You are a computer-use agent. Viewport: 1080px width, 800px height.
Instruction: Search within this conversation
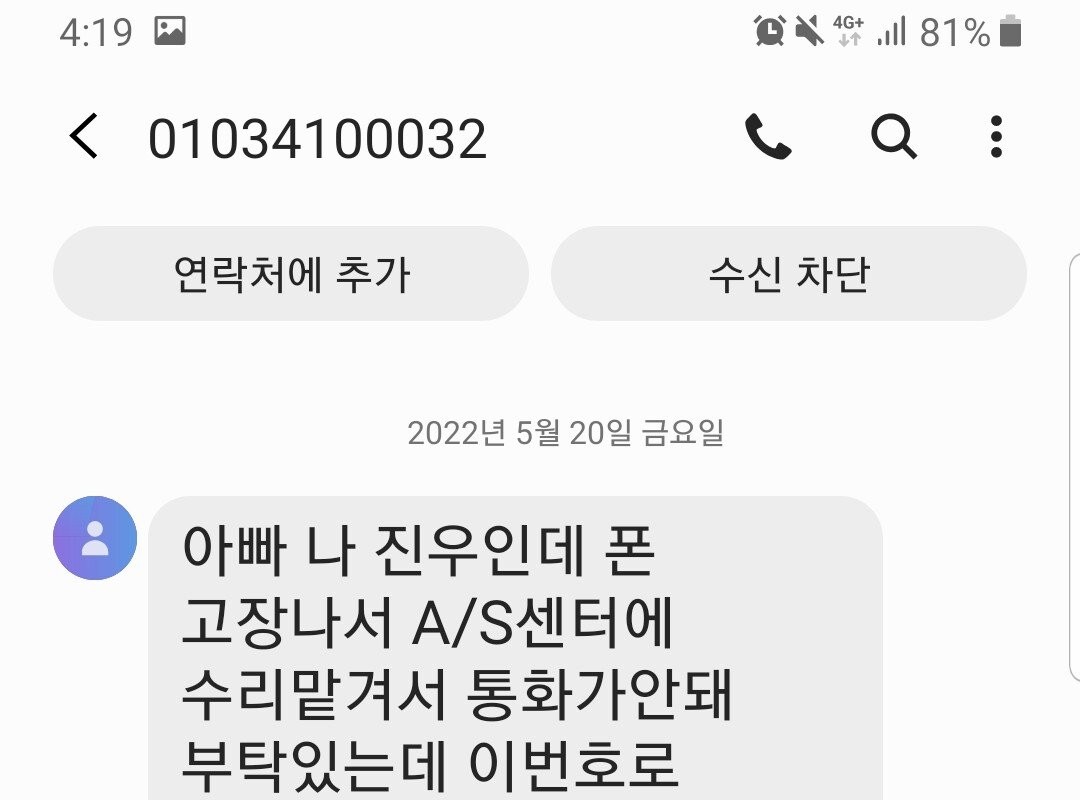click(893, 137)
